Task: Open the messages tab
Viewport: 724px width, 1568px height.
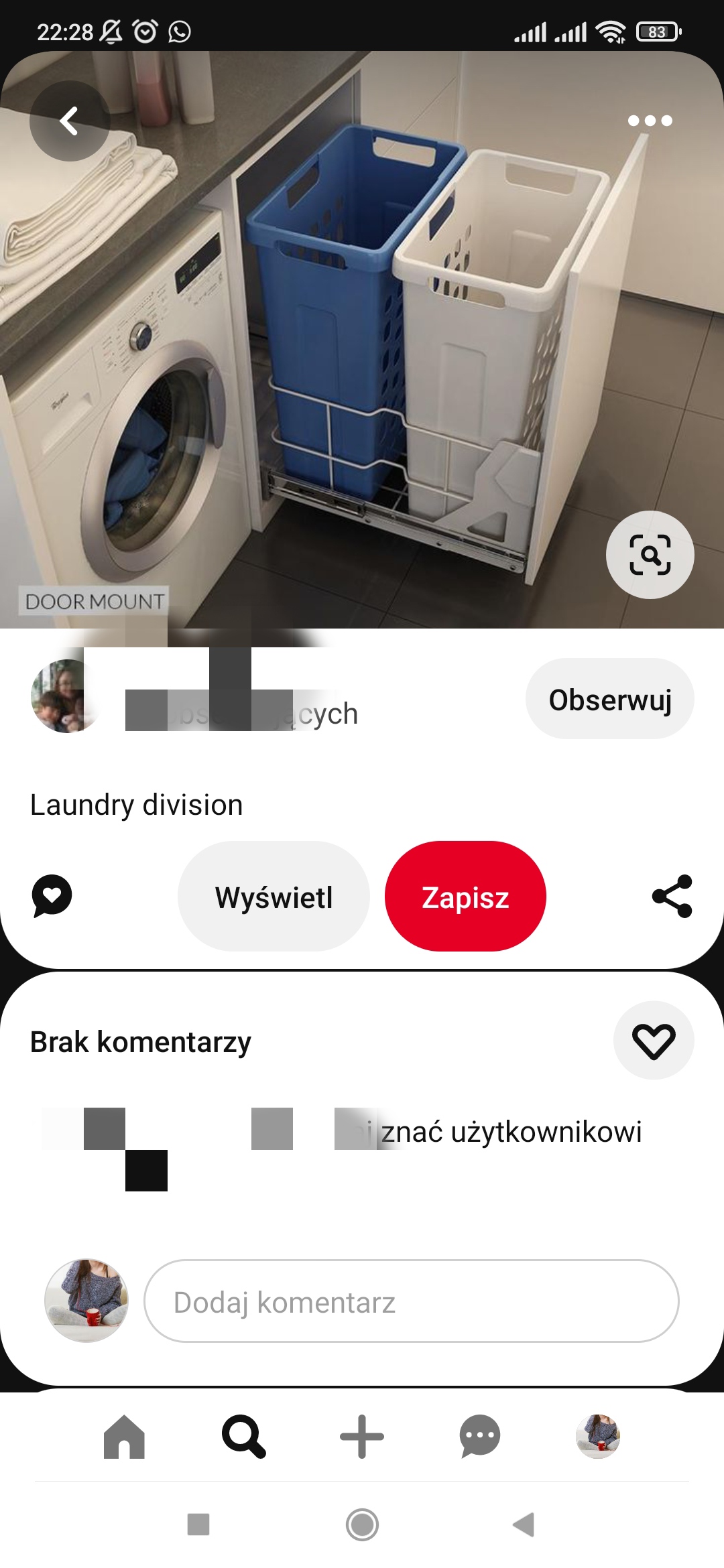Action: pos(480,1437)
